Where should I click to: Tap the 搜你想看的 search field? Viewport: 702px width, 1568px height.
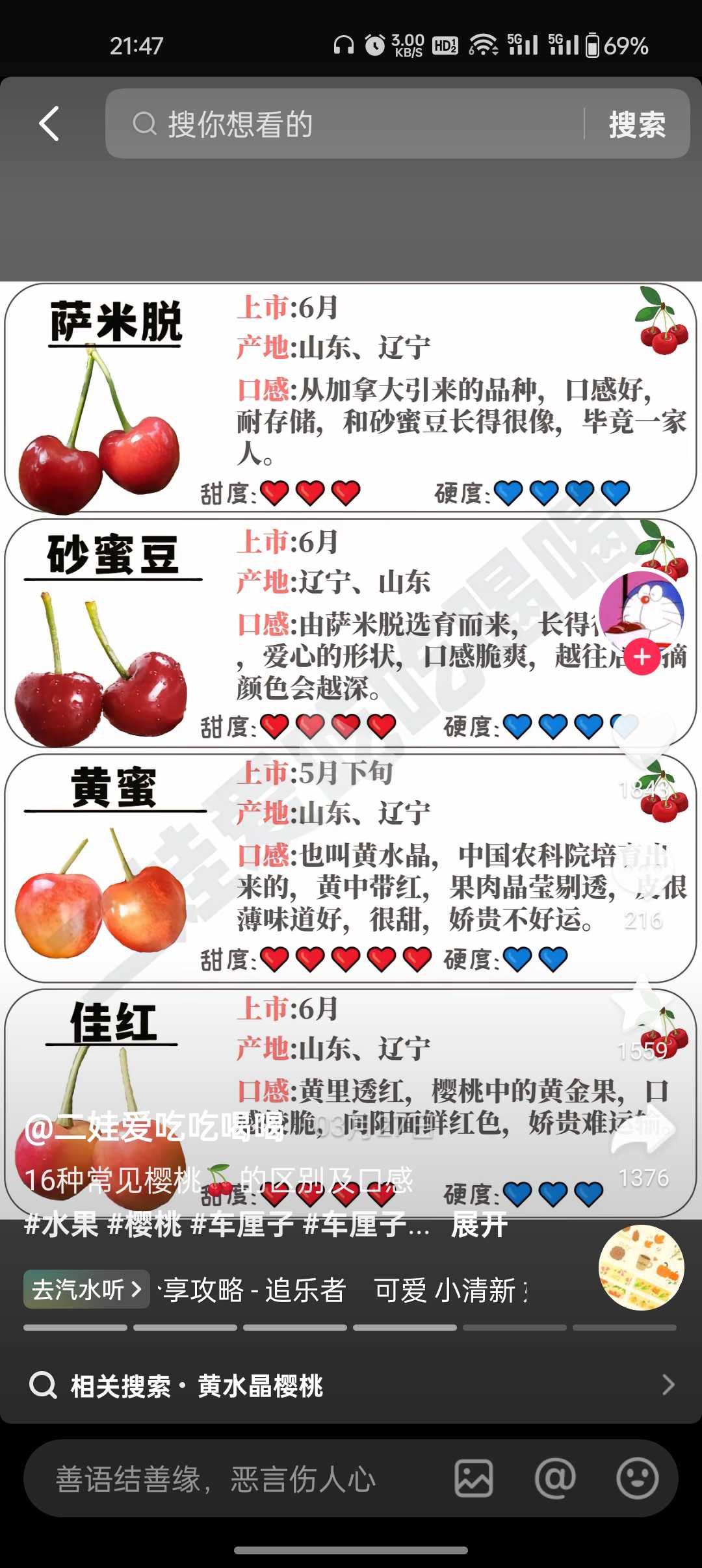click(x=344, y=124)
